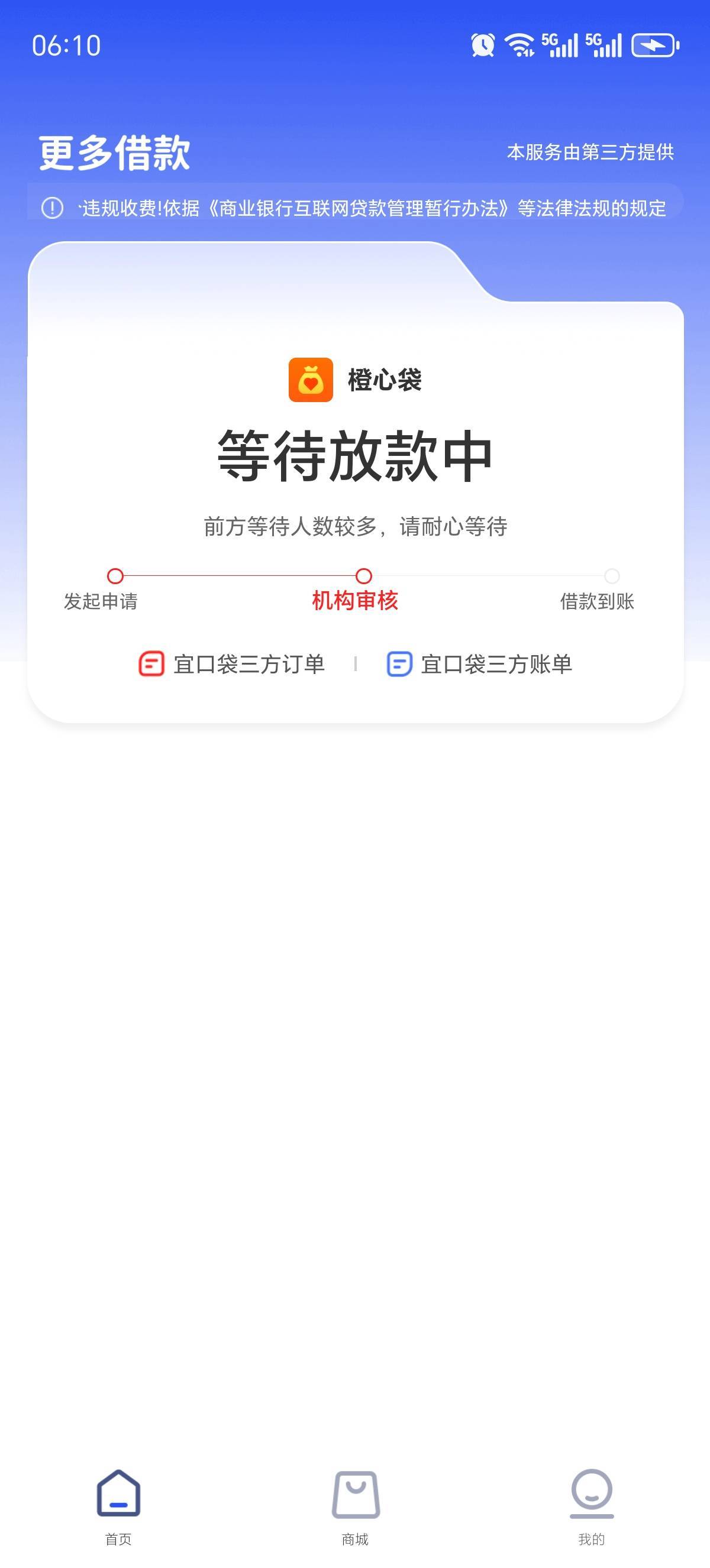
Task: Open 宜口袋三方订单 order link
Action: point(232,664)
